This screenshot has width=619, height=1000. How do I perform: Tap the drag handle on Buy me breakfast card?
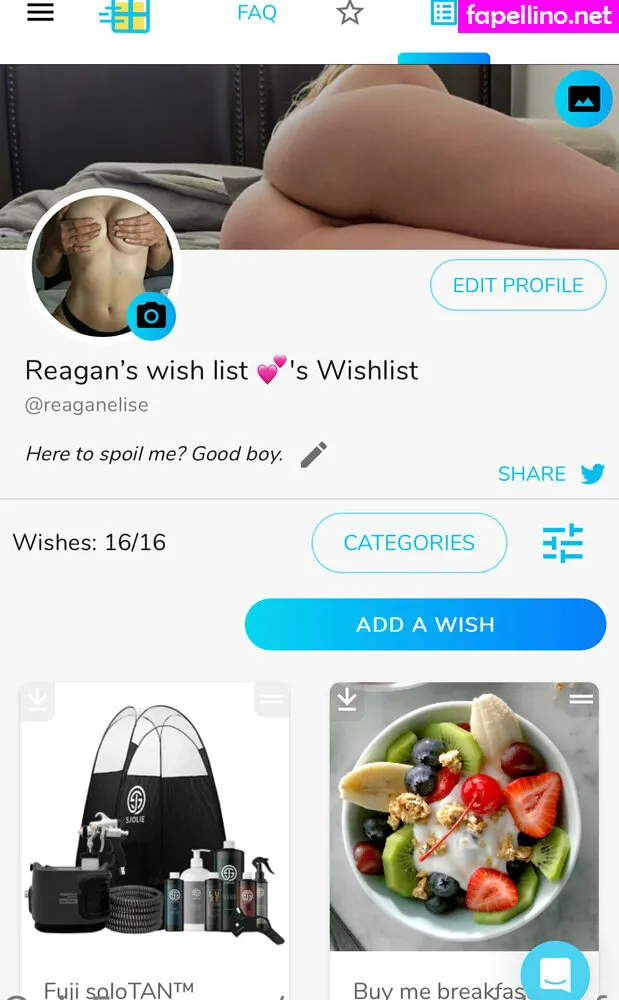coord(581,700)
